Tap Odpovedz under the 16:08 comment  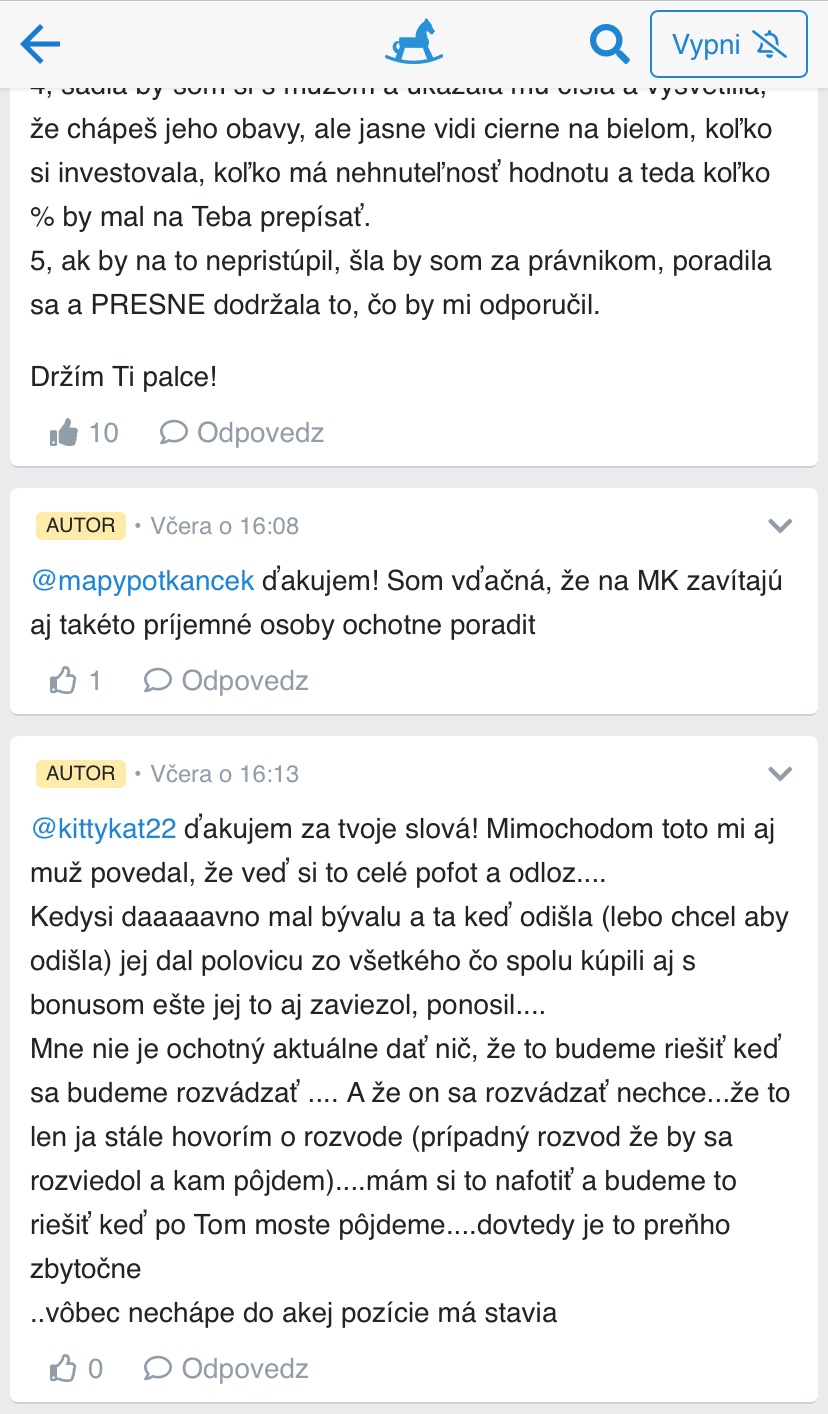pyautogui.click(x=226, y=681)
